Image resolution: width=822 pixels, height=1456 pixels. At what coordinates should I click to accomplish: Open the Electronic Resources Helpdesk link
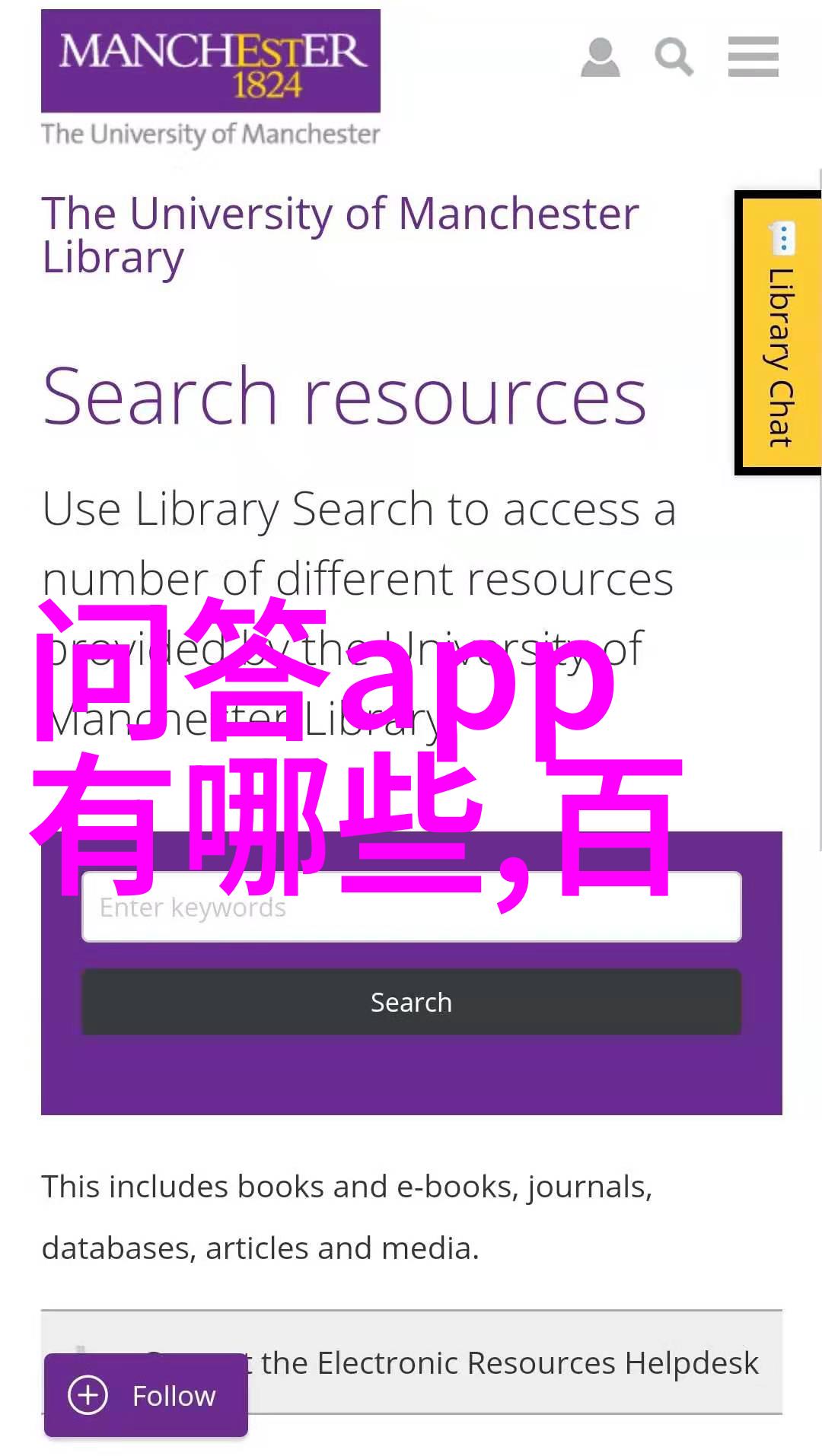tap(508, 1362)
